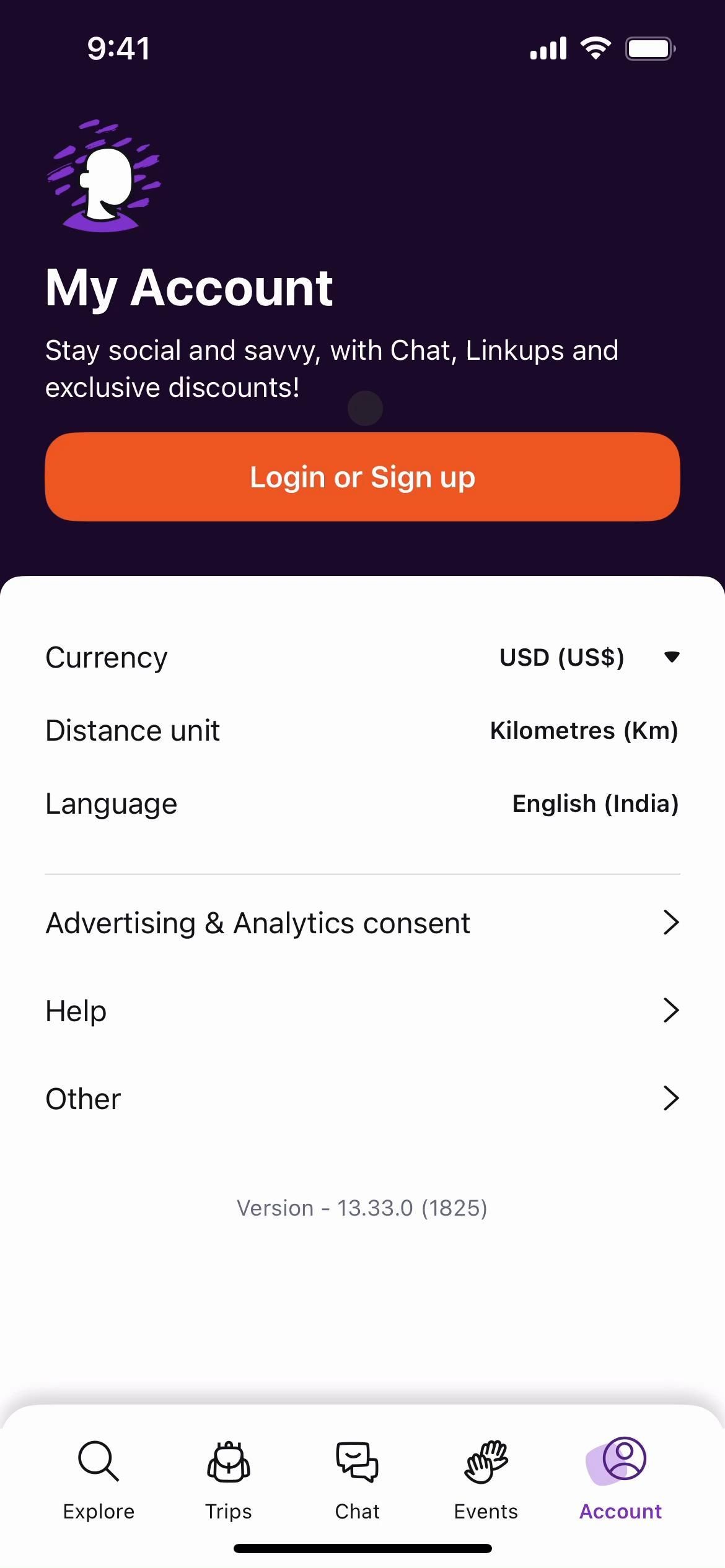Change the Distance unit setting
Image resolution: width=725 pixels, height=1568 pixels.
pyautogui.click(x=584, y=731)
